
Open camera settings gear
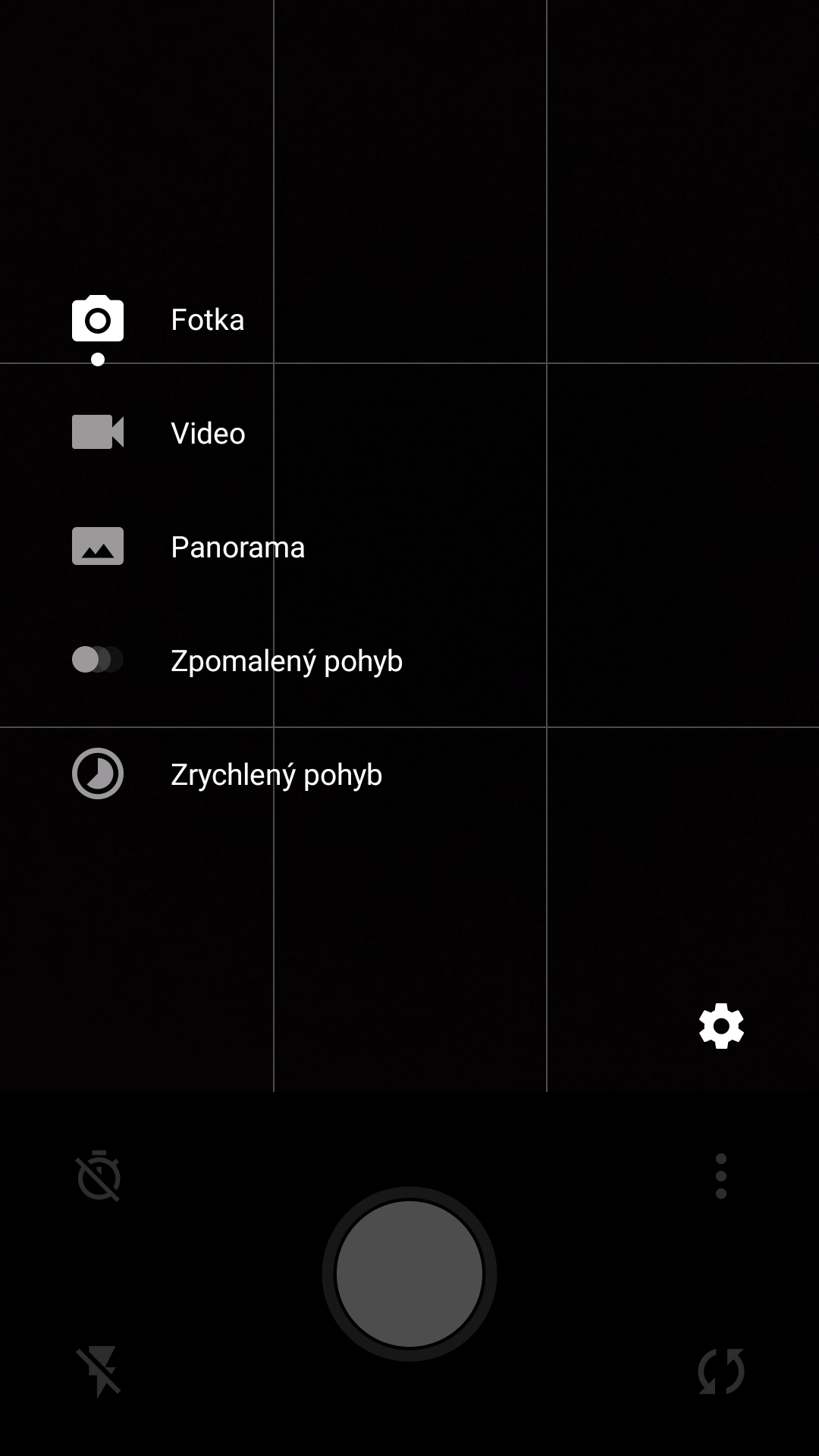click(x=721, y=1026)
